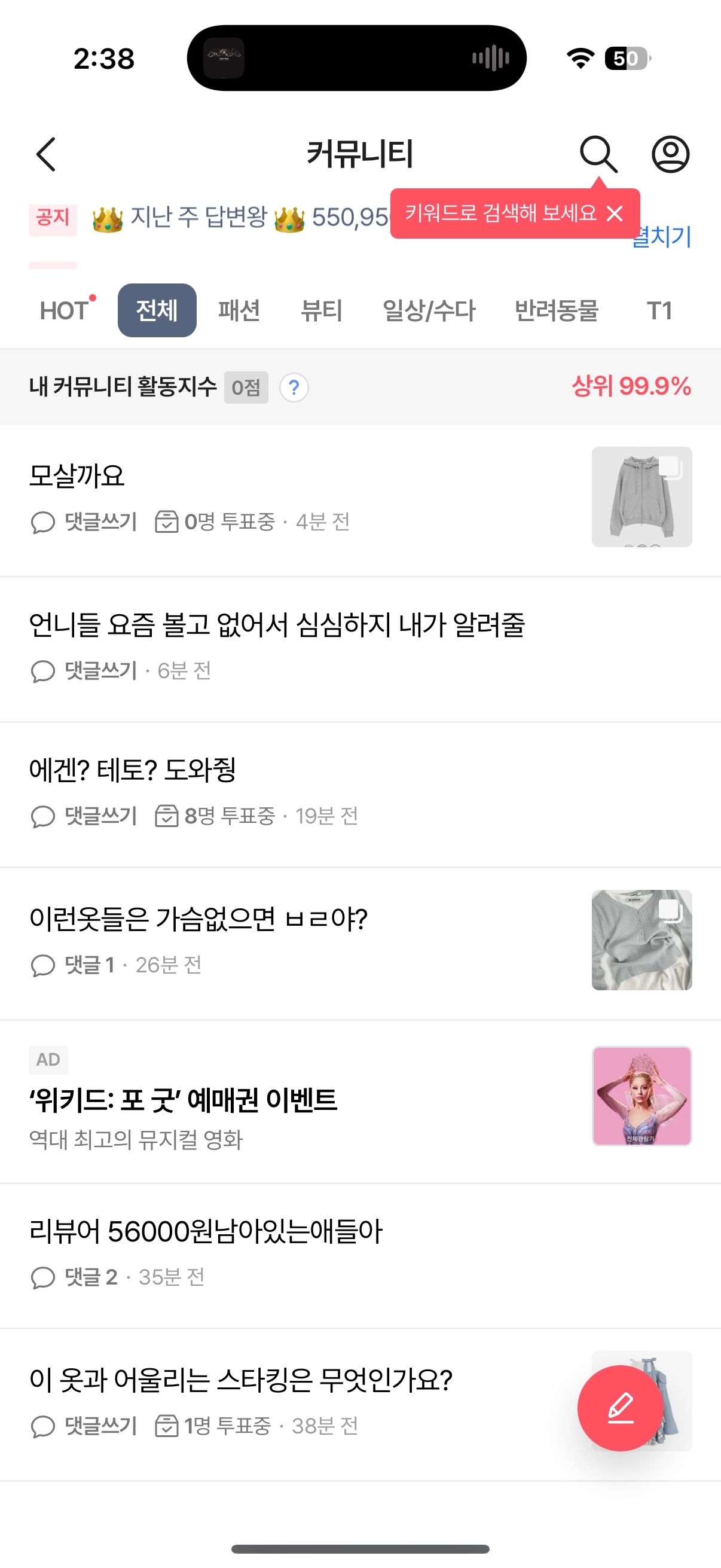
Task: Open the '위키드: 포 굿' 예매권 이벤트 ad
Action: click(183, 1100)
